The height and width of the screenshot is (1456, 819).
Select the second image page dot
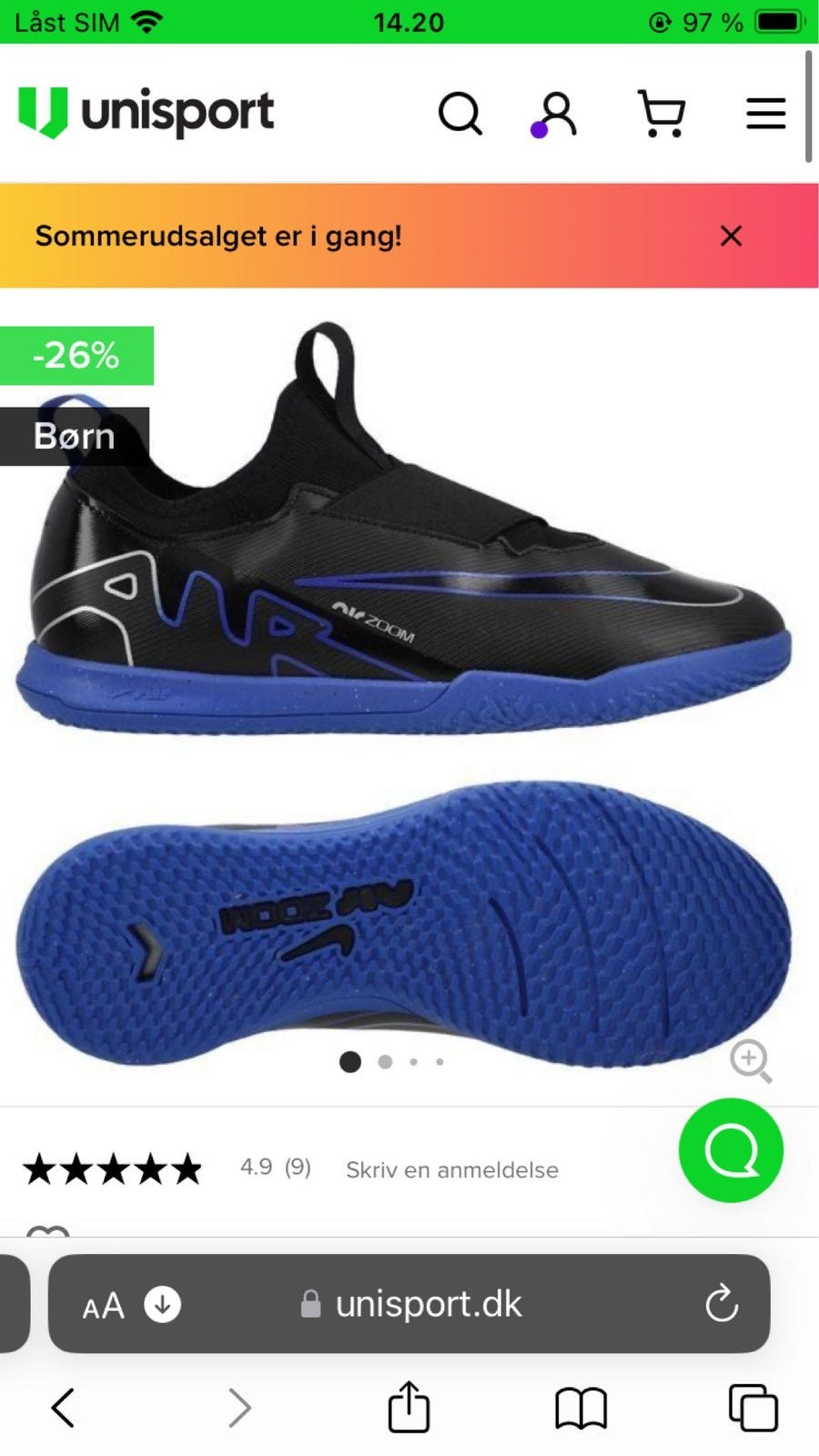tap(385, 1062)
